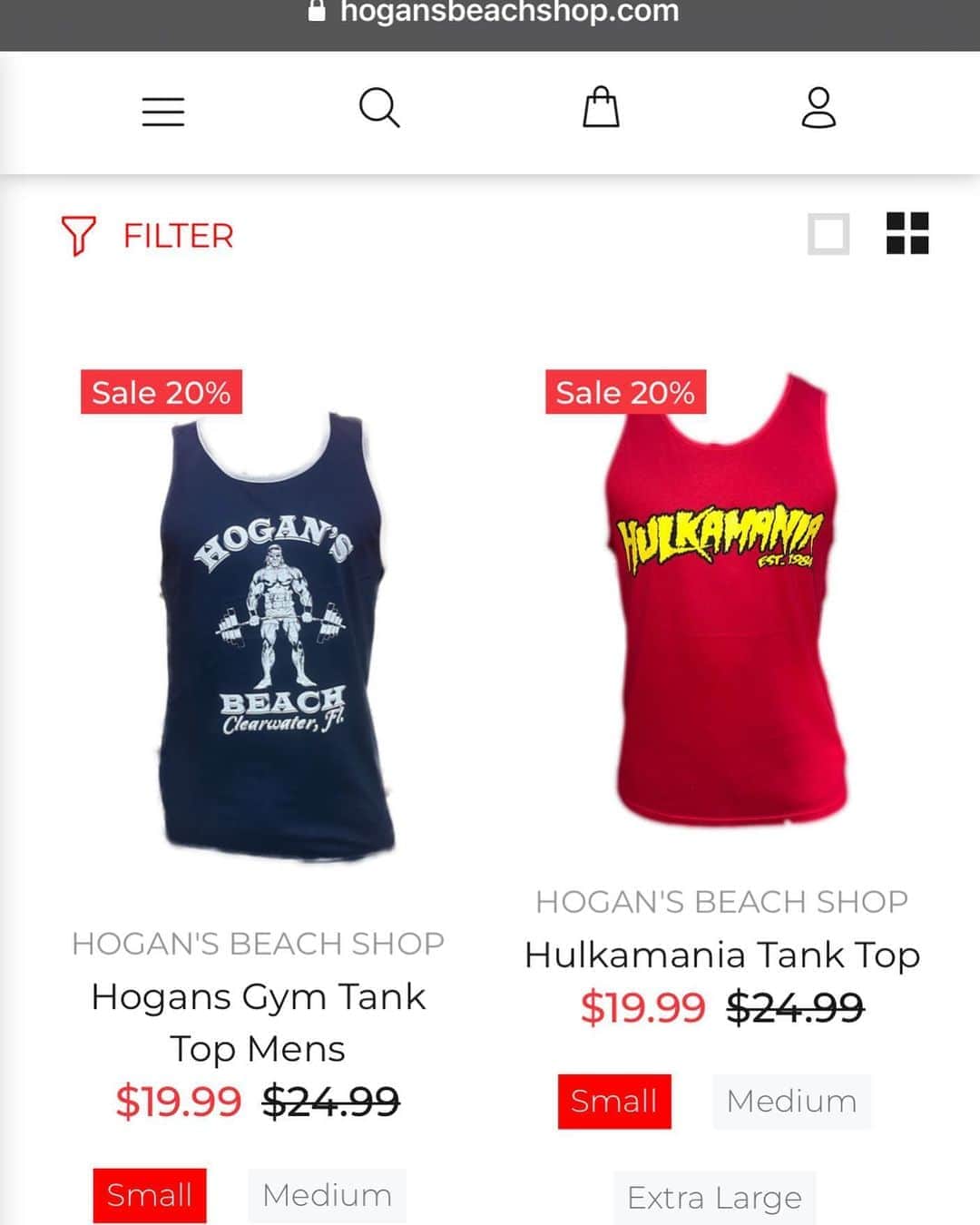Open the search icon
Screen dimensions: 980x1225
tap(379, 108)
